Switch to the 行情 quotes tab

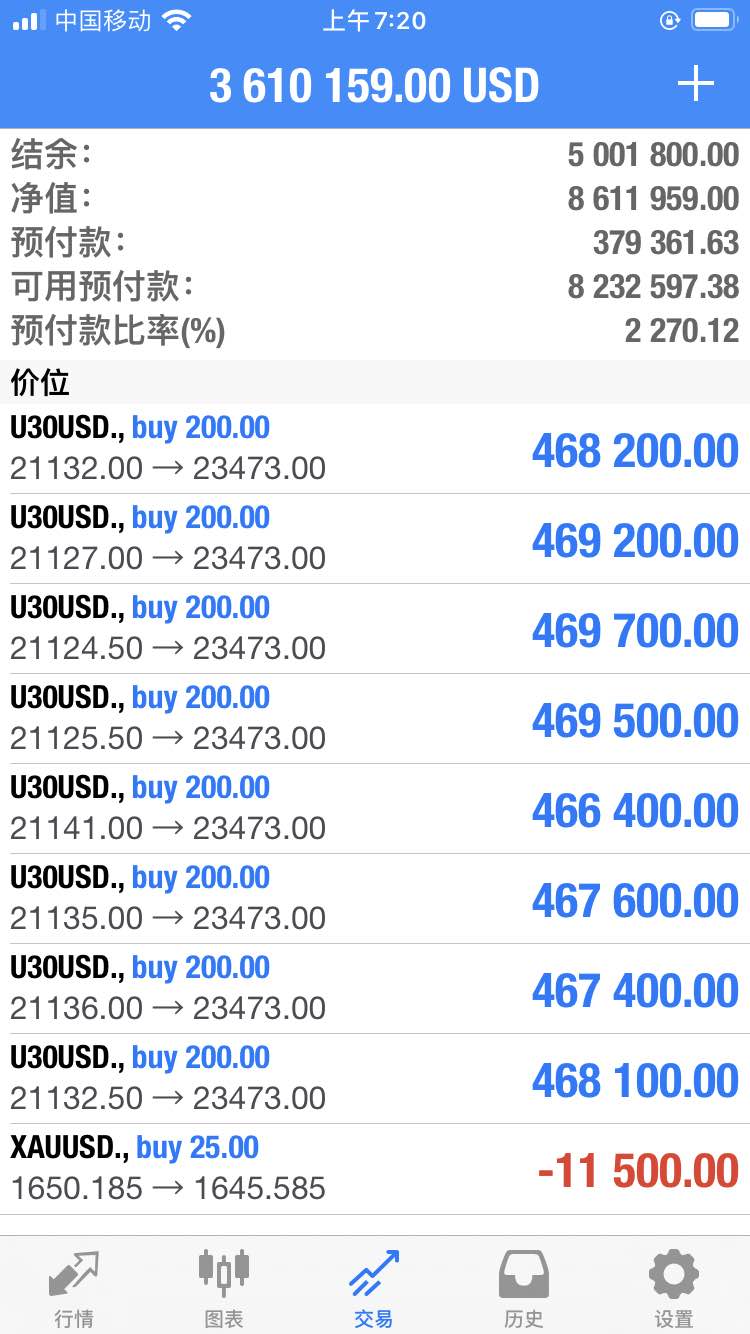click(x=74, y=1287)
